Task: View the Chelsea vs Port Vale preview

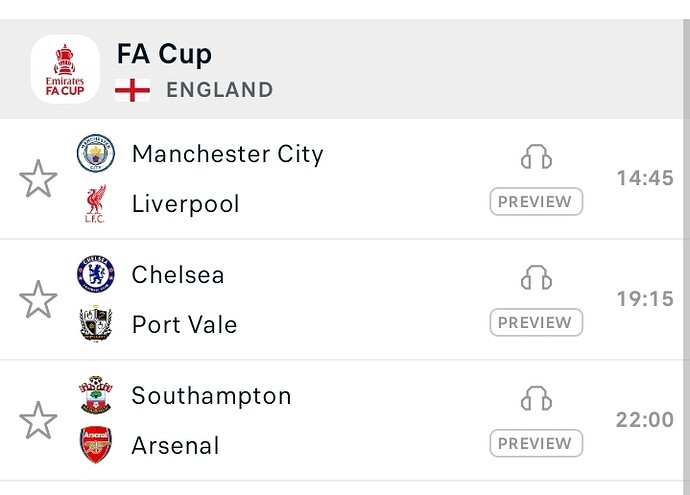Action: (x=536, y=323)
